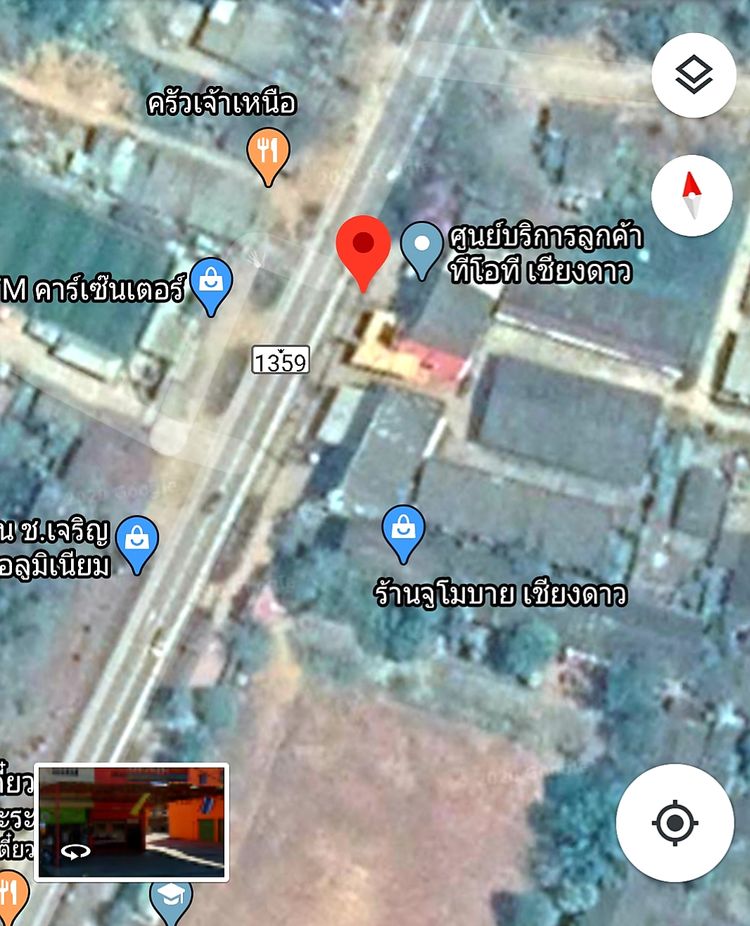Select the ศูนย์บริการลูกค้า ทีโอที เชียงดาว place marker
Screen dimensions: 750x926
point(422,246)
